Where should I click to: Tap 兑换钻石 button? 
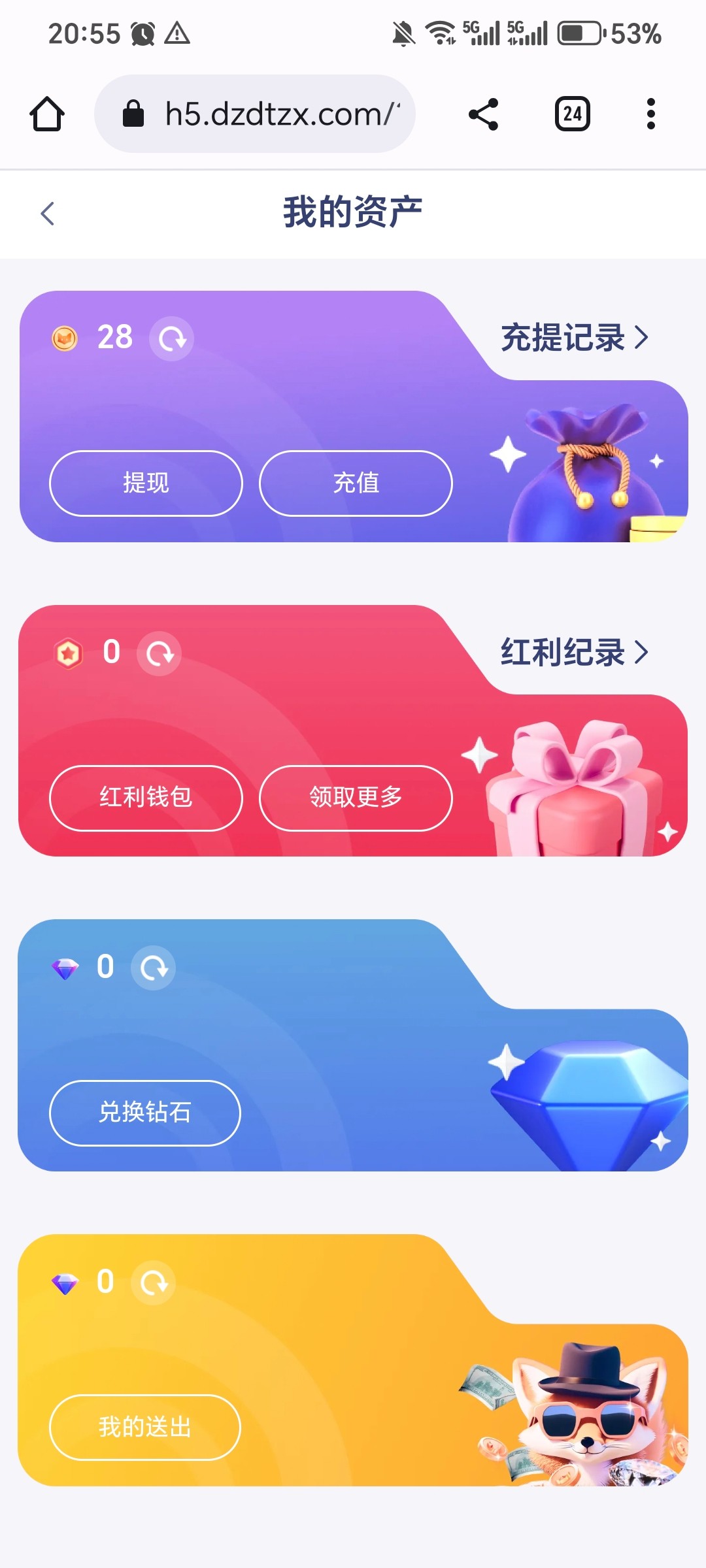(x=145, y=1113)
